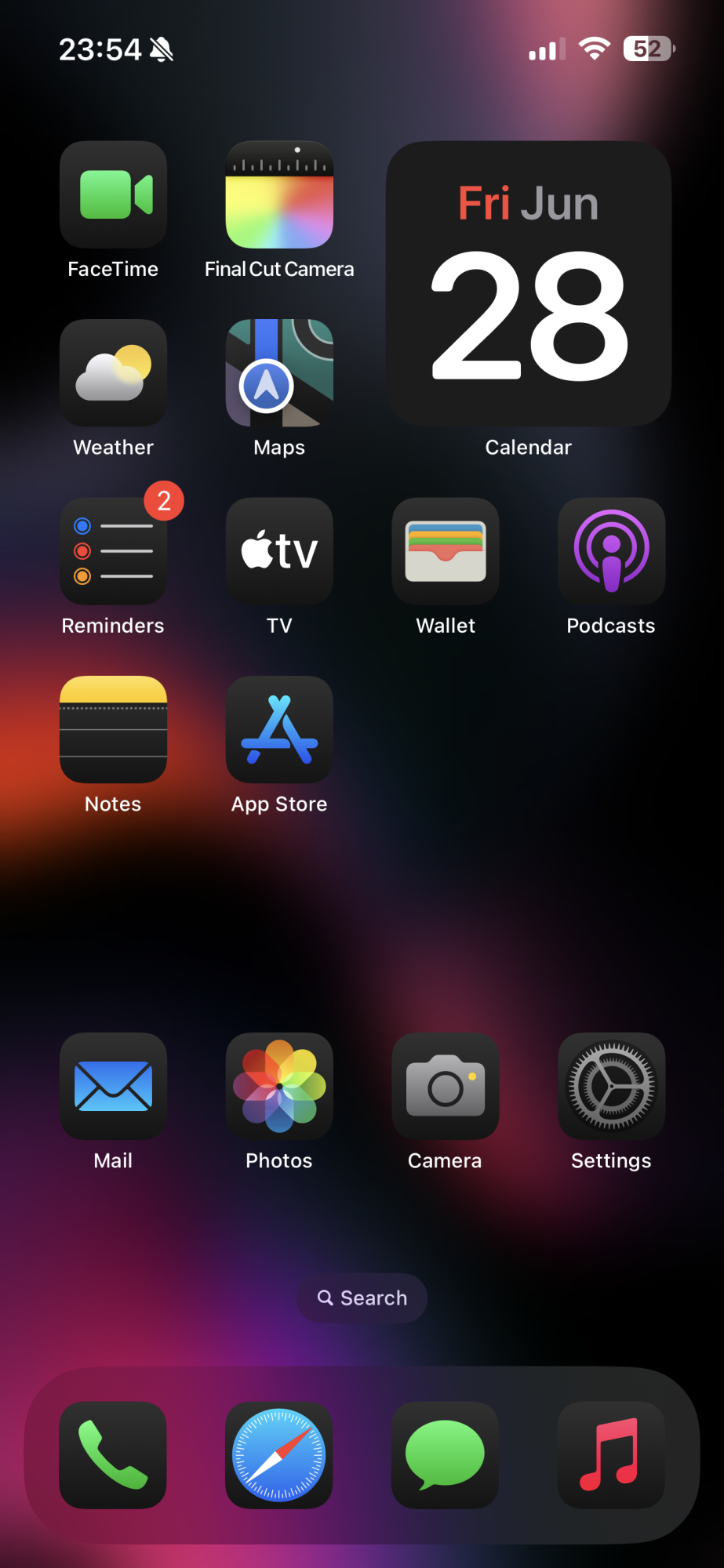Open Messages from the dock
The height and width of the screenshot is (1568, 724).
[446, 1455]
